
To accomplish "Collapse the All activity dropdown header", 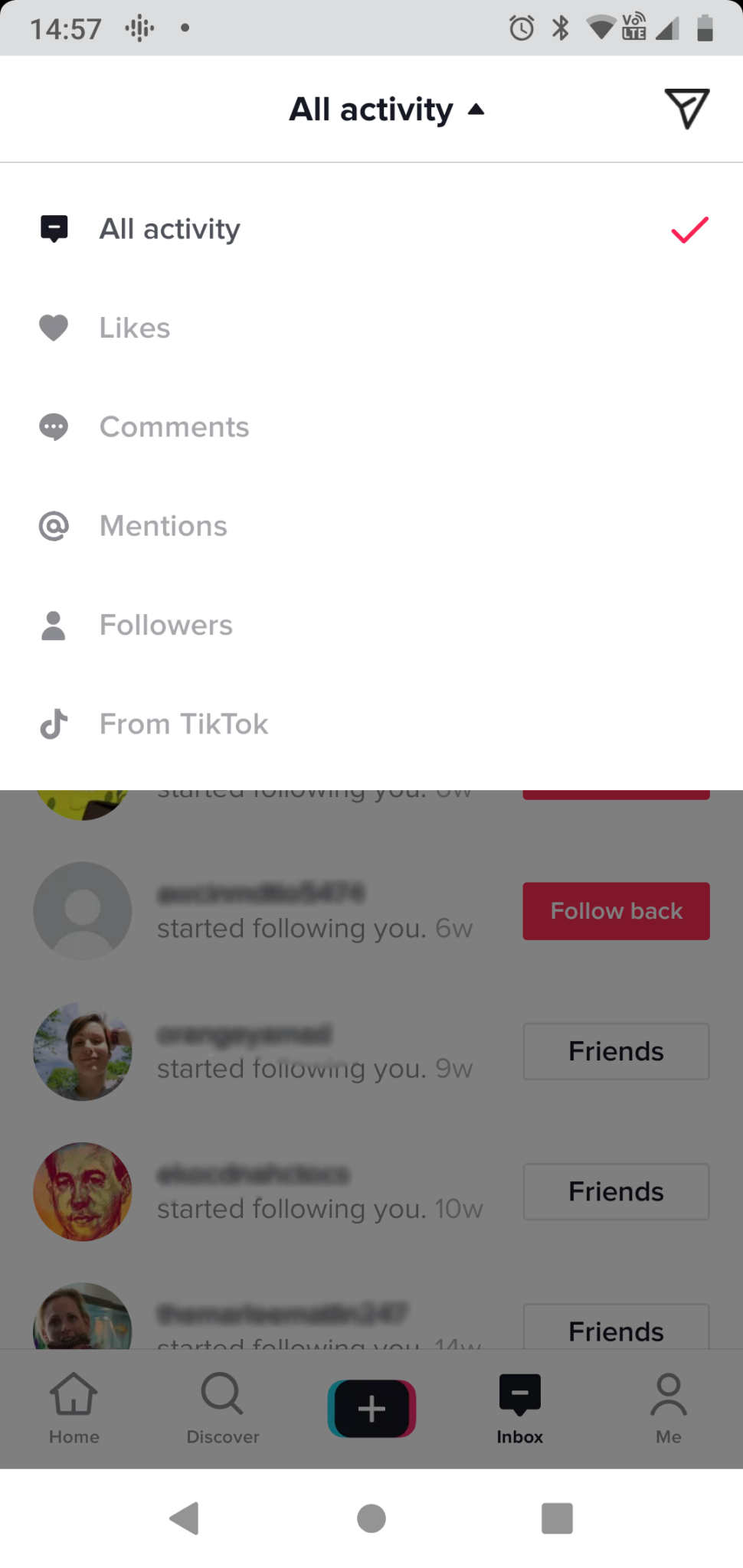I will tap(386, 109).
